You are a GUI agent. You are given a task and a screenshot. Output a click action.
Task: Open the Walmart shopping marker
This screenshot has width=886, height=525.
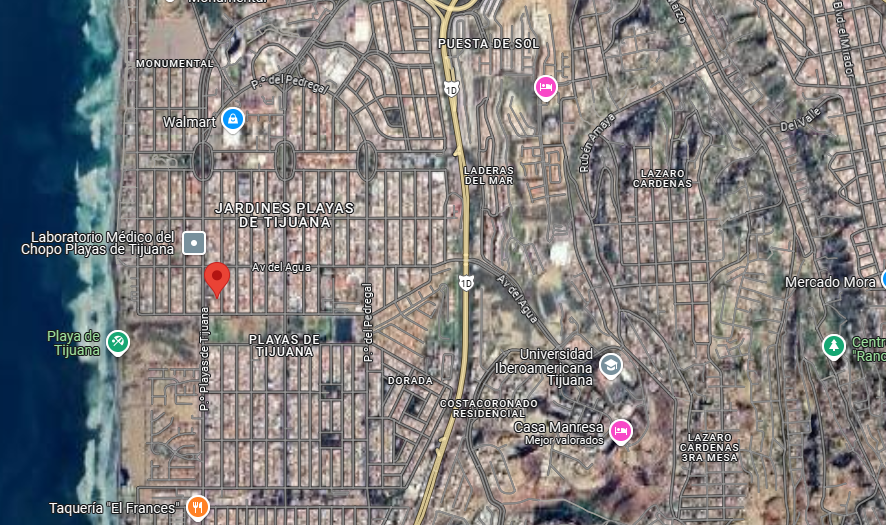click(233, 121)
